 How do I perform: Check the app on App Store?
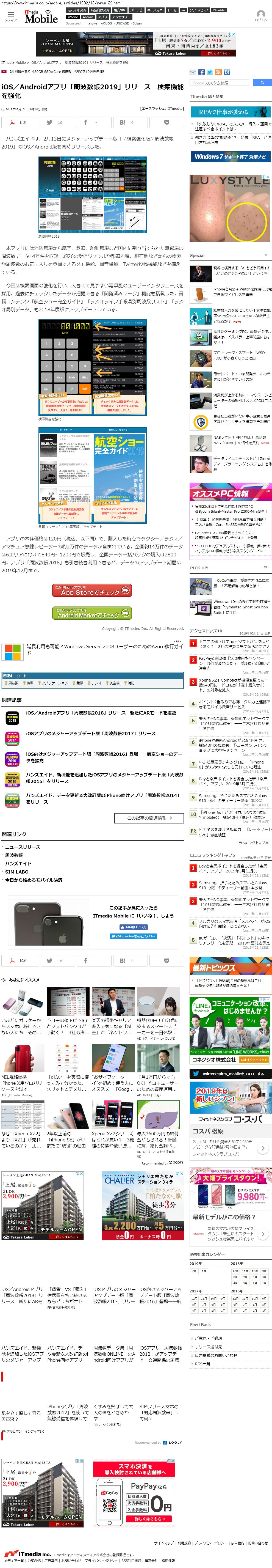91,590
